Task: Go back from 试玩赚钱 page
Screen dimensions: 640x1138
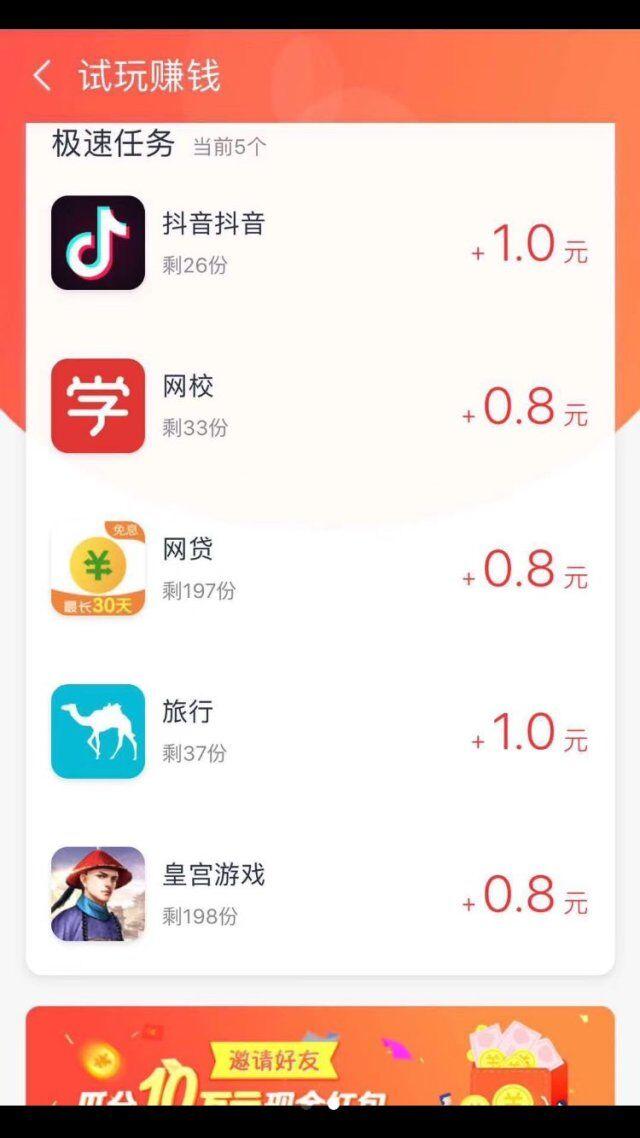Action: point(42,76)
